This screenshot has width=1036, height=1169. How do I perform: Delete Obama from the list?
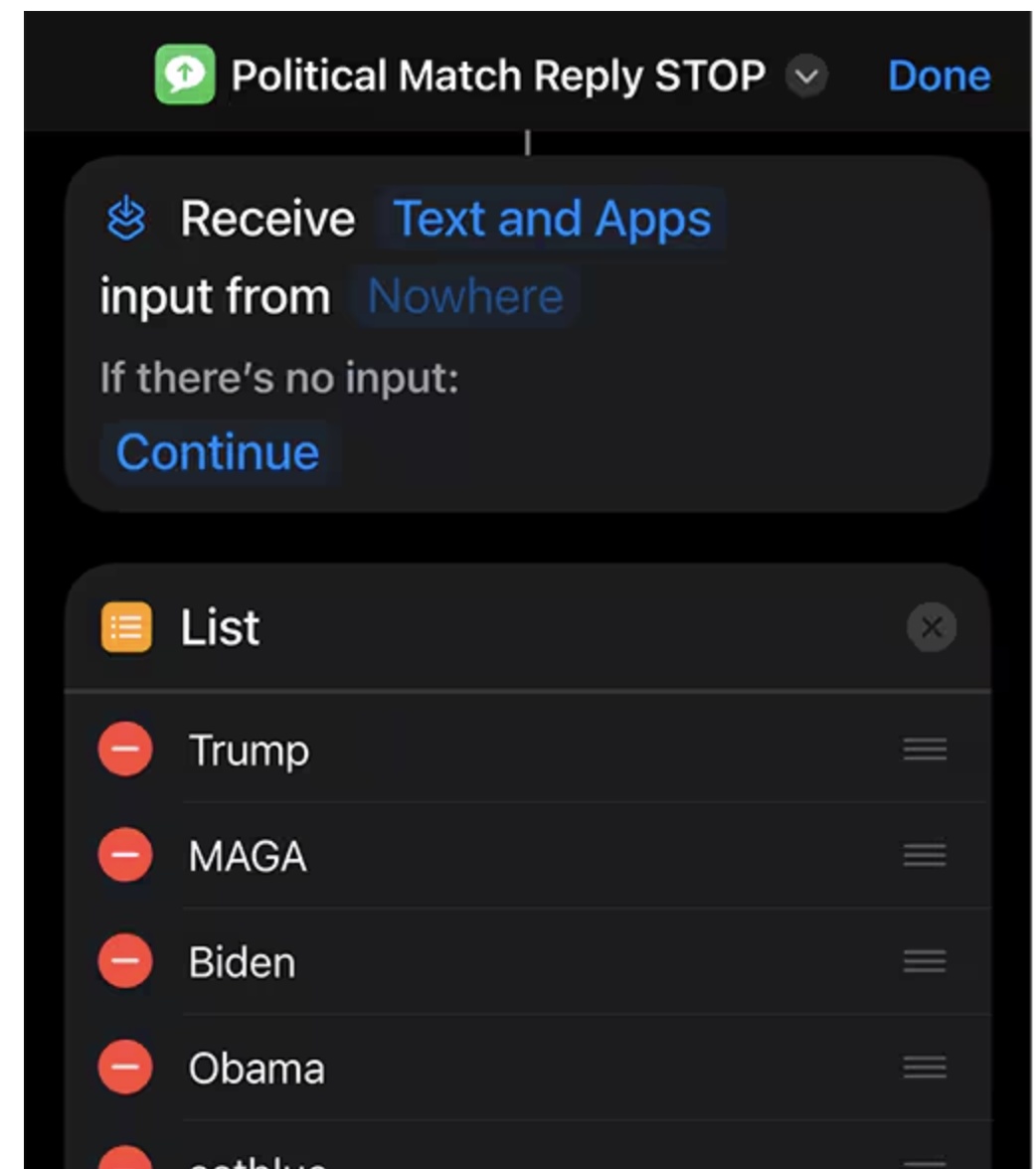[x=125, y=1069]
